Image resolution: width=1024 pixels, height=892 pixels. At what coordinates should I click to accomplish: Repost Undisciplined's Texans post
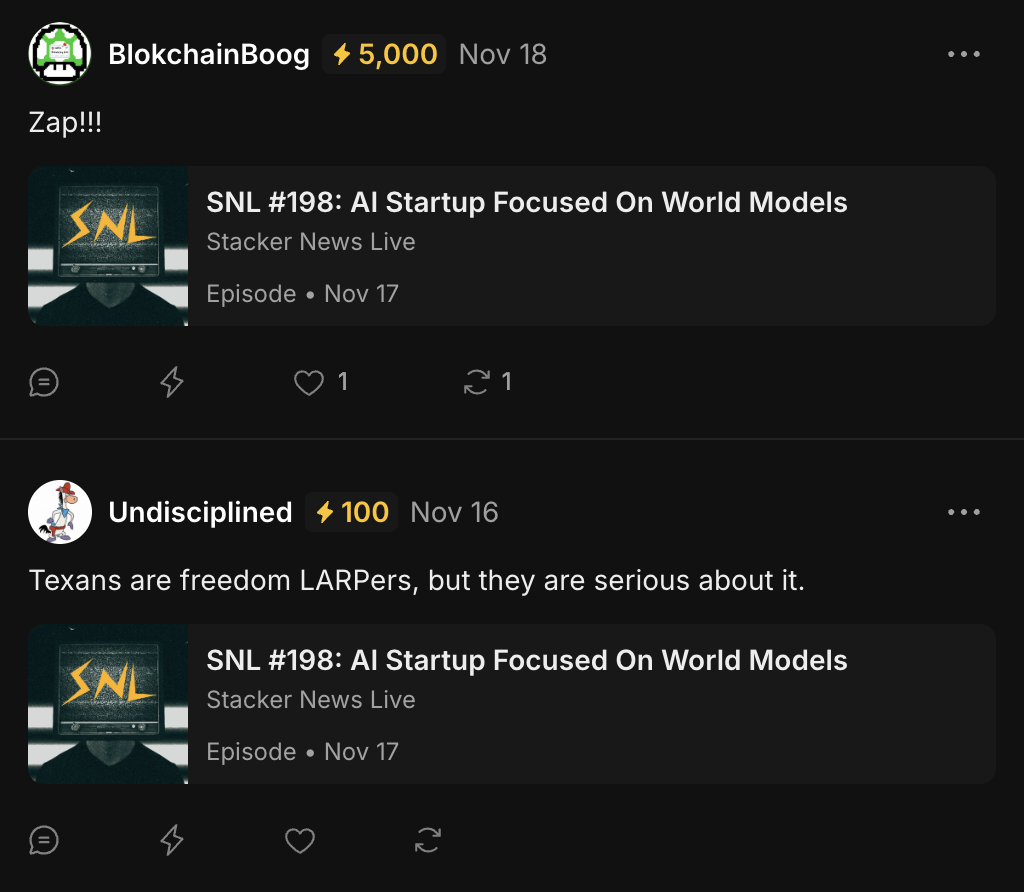coord(428,840)
